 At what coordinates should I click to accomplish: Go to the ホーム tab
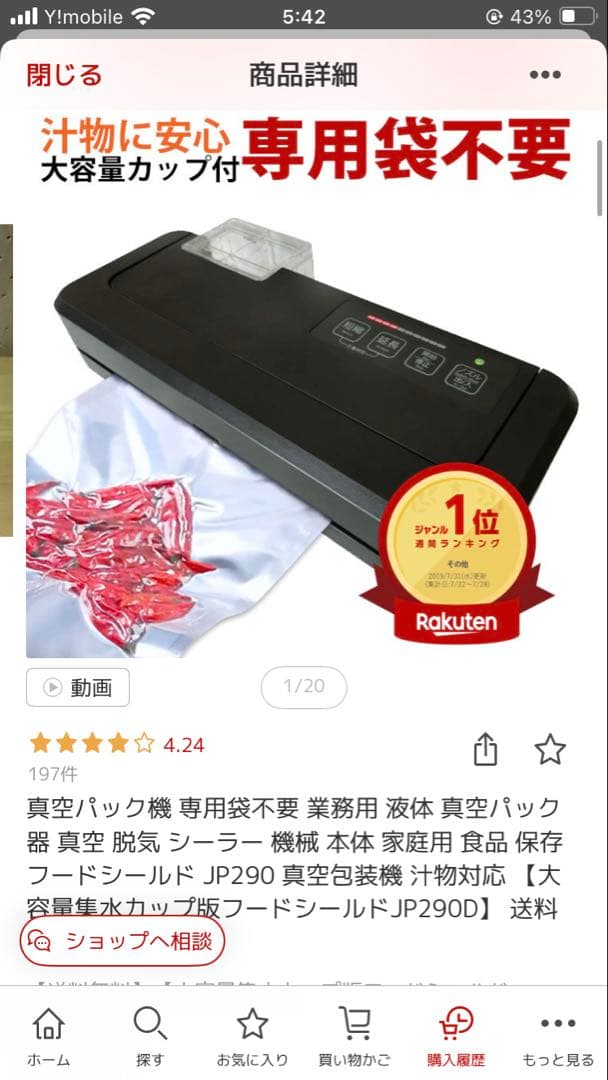48,1035
